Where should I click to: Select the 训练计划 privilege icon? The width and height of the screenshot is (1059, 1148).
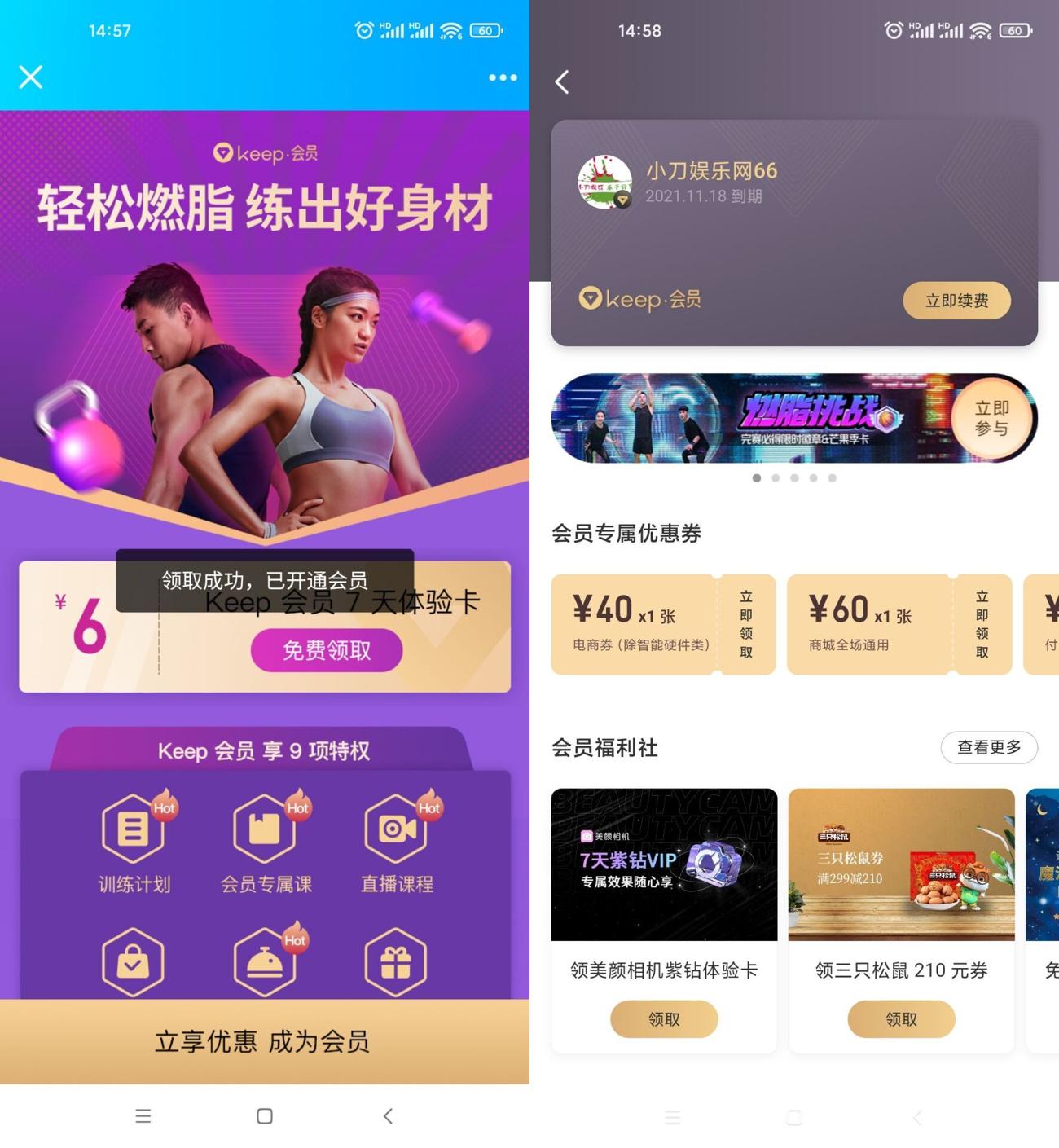(133, 828)
